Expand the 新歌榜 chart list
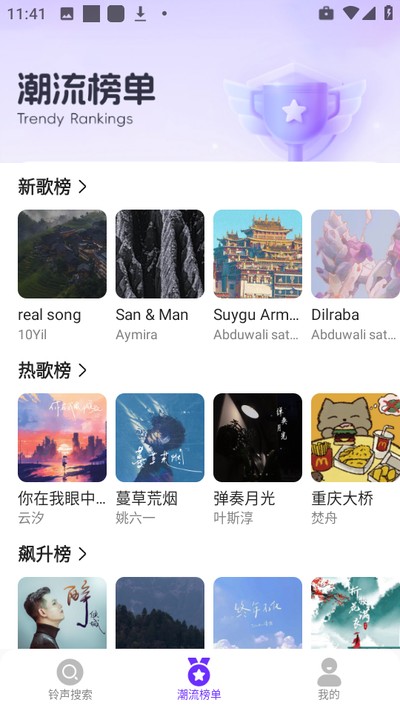Image resolution: width=400 pixels, height=711 pixels. coord(52,186)
